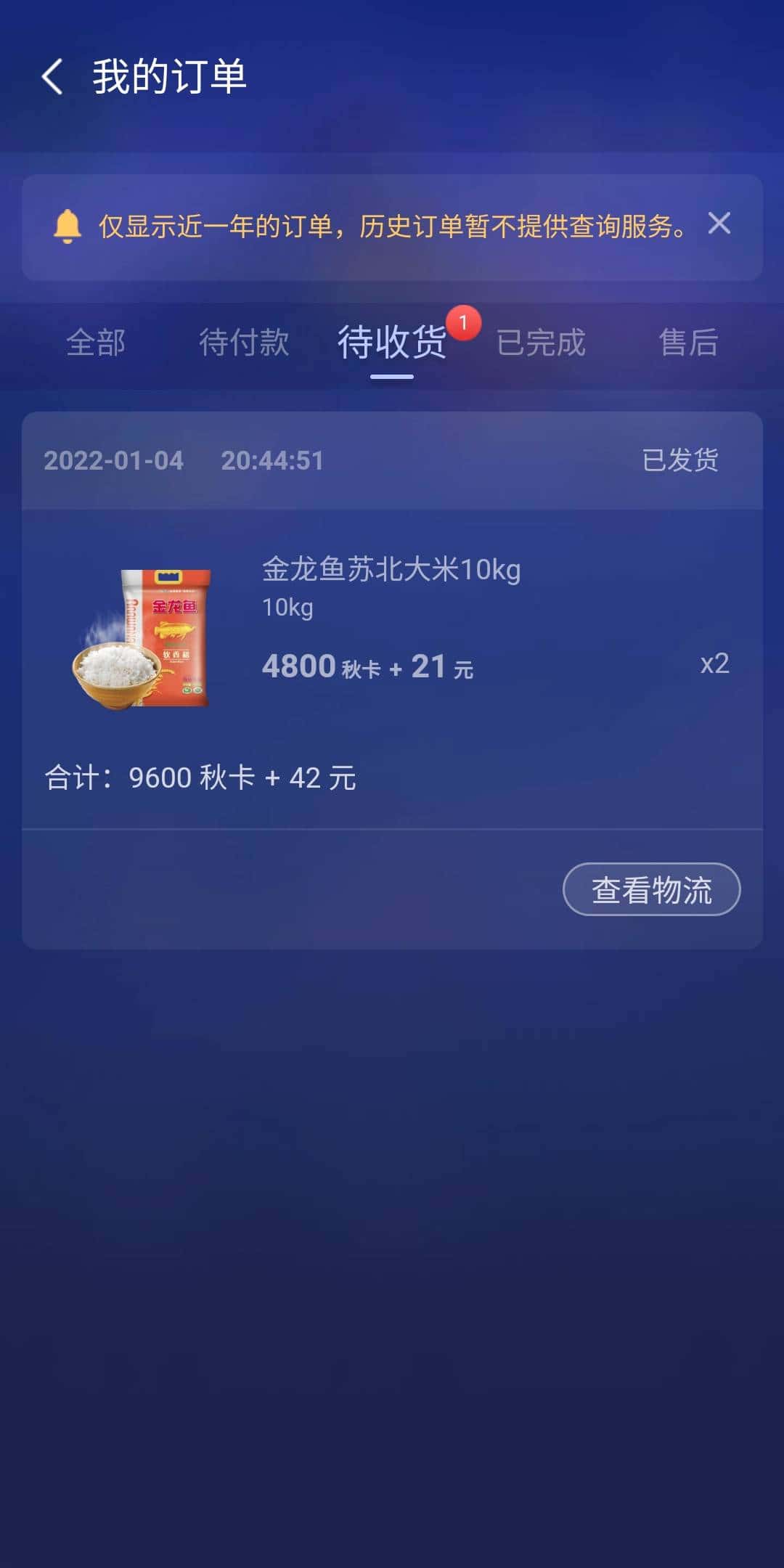Open the 售后 tab
This screenshot has height=1568, width=784.
pyautogui.click(x=690, y=343)
